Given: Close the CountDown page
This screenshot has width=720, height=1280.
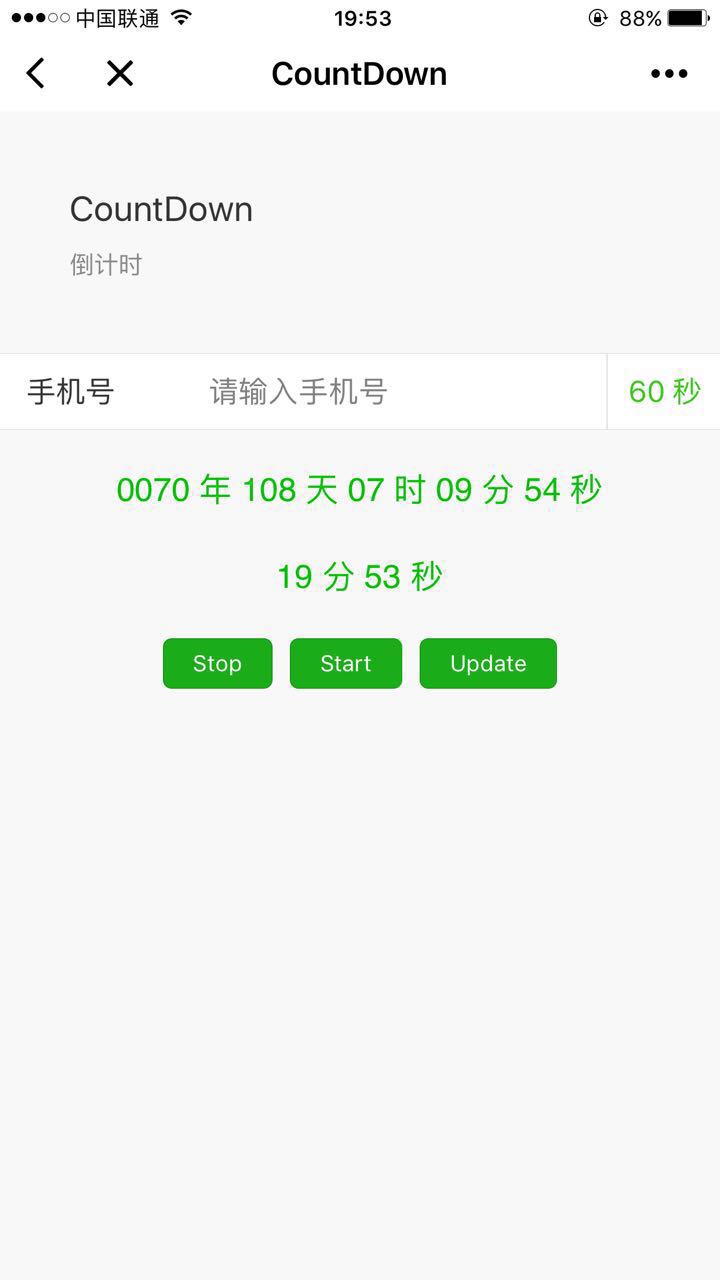Looking at the screenshot, I should [120, 73].
